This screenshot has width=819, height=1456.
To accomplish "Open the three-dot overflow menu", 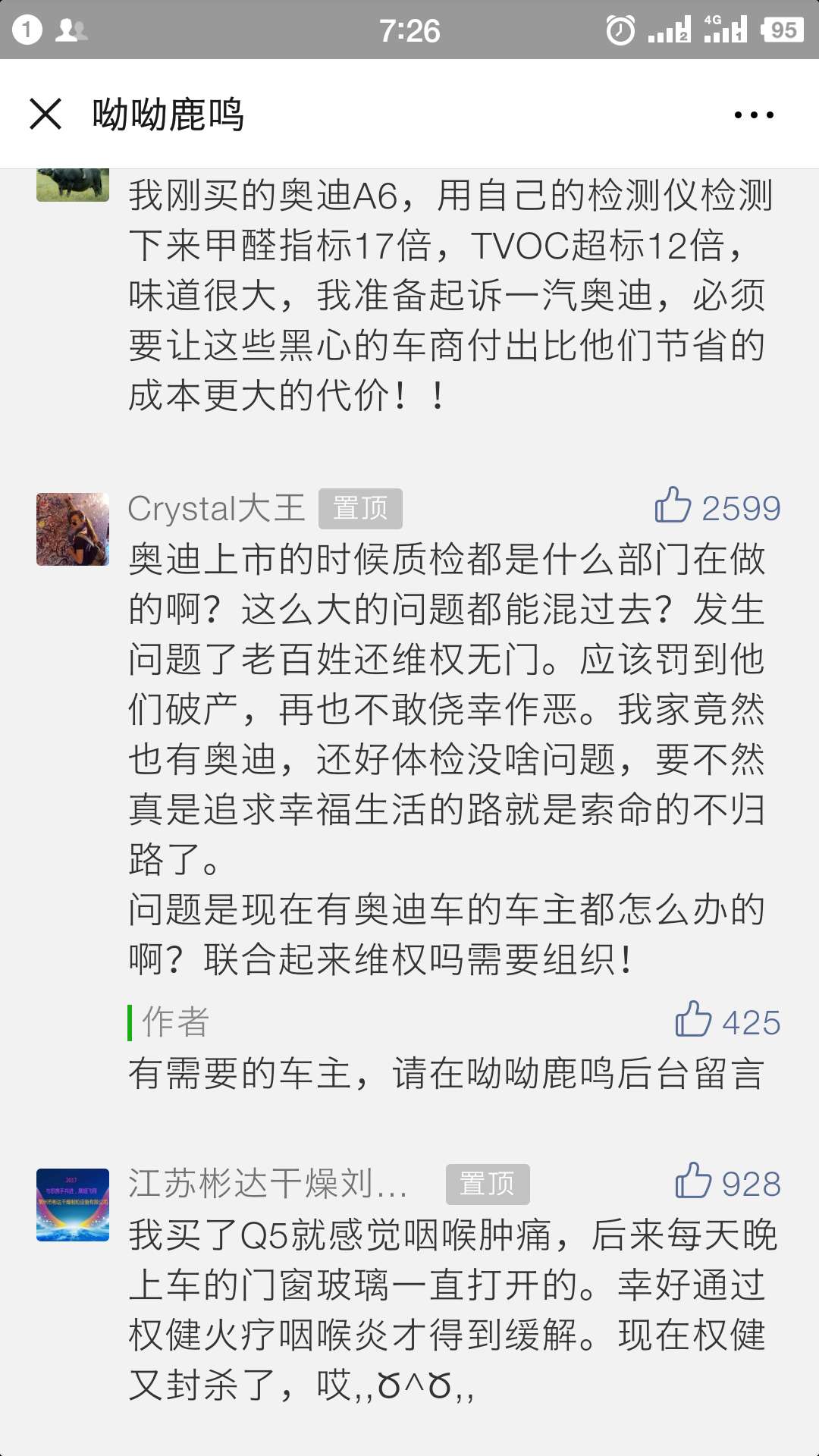I will 754,115.
